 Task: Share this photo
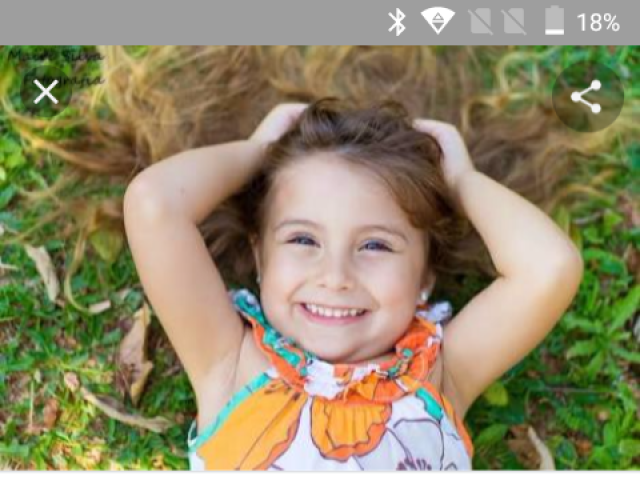(586, 97)
